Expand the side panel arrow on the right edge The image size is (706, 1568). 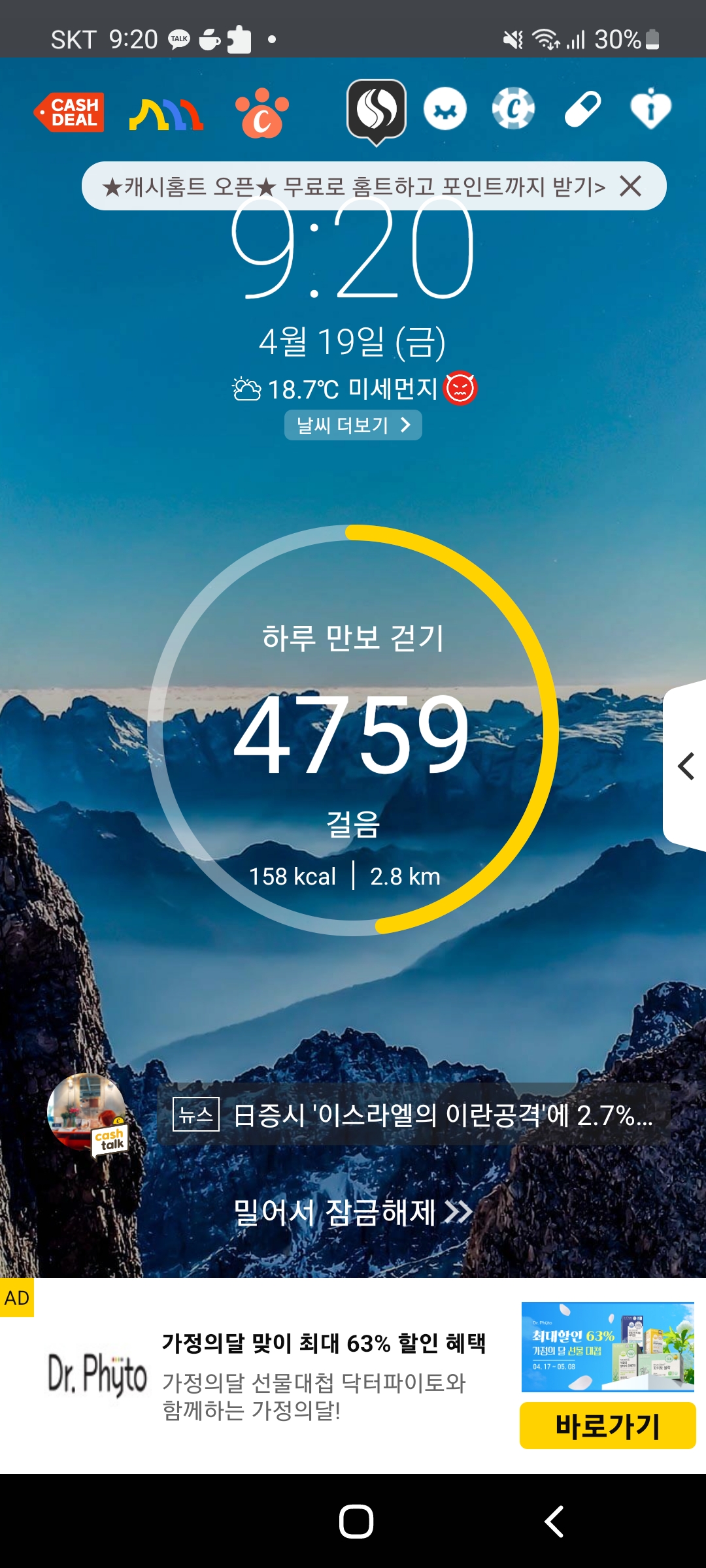coord(685,766)
